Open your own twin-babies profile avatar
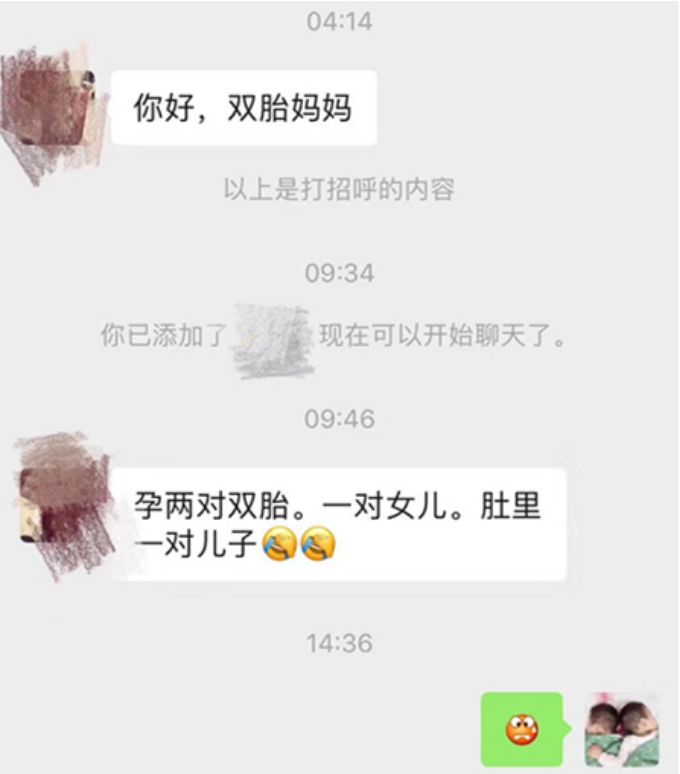This screenshot has width=680, height=774. [x=622, y=730]
